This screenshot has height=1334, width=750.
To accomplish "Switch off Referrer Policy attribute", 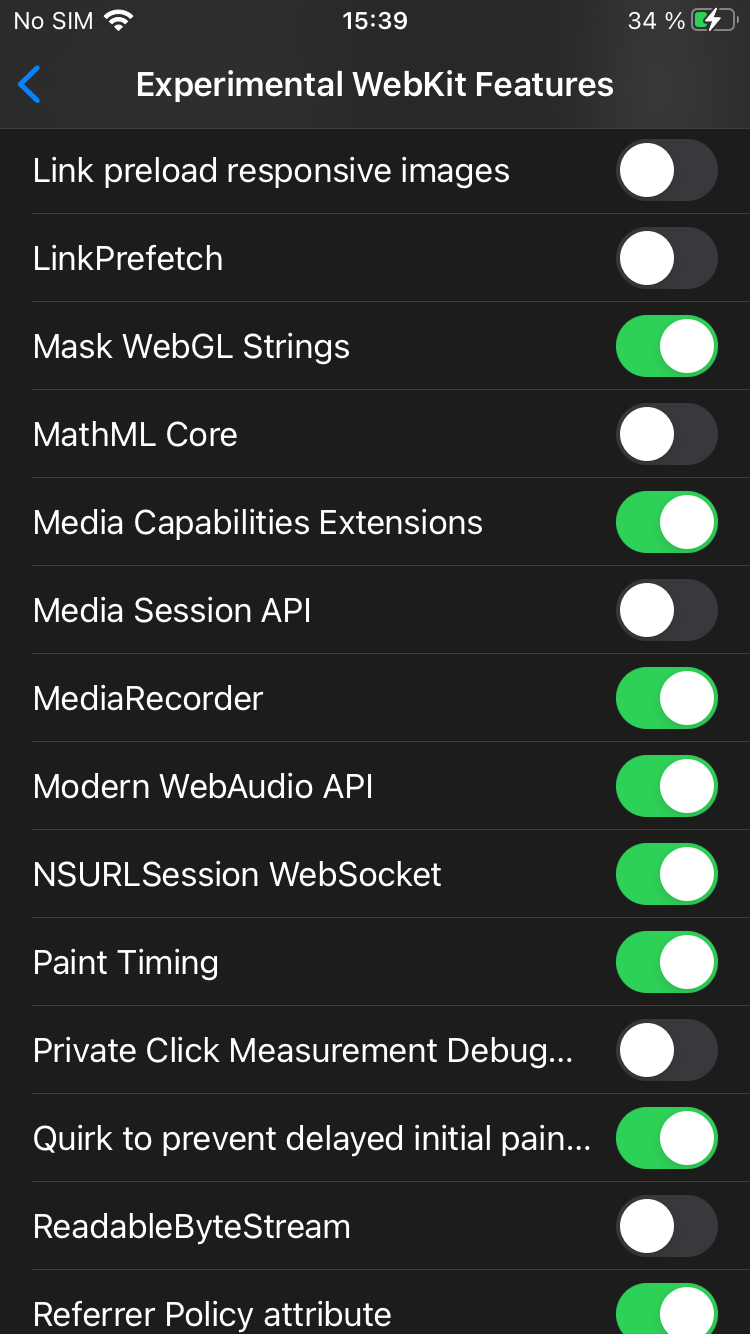I will (666, 1312).
